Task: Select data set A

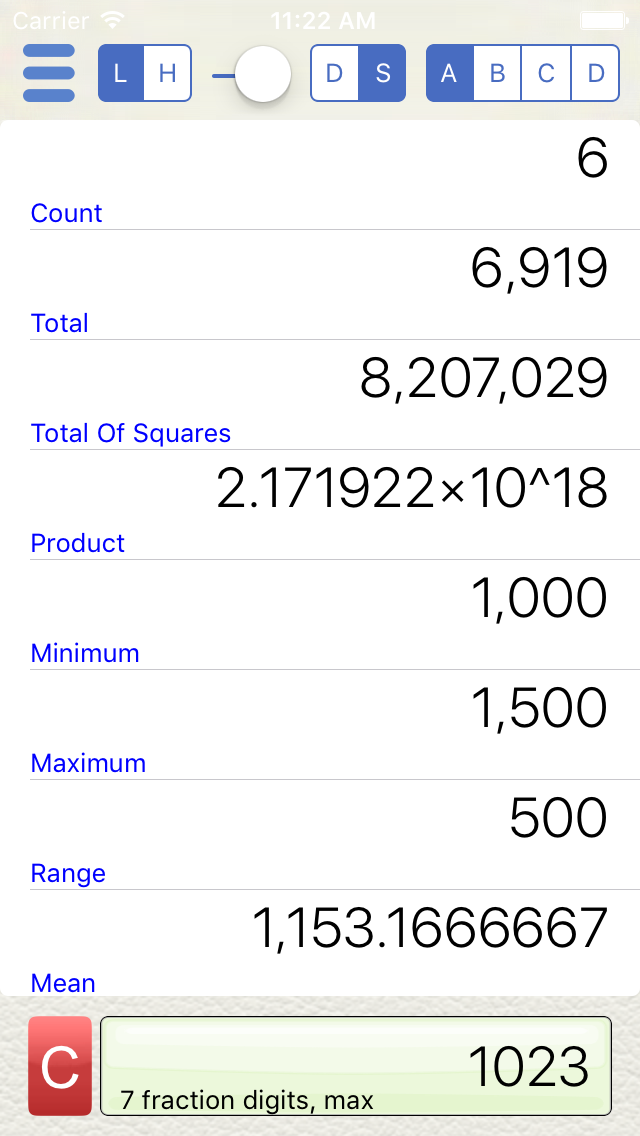Action: 450,73
